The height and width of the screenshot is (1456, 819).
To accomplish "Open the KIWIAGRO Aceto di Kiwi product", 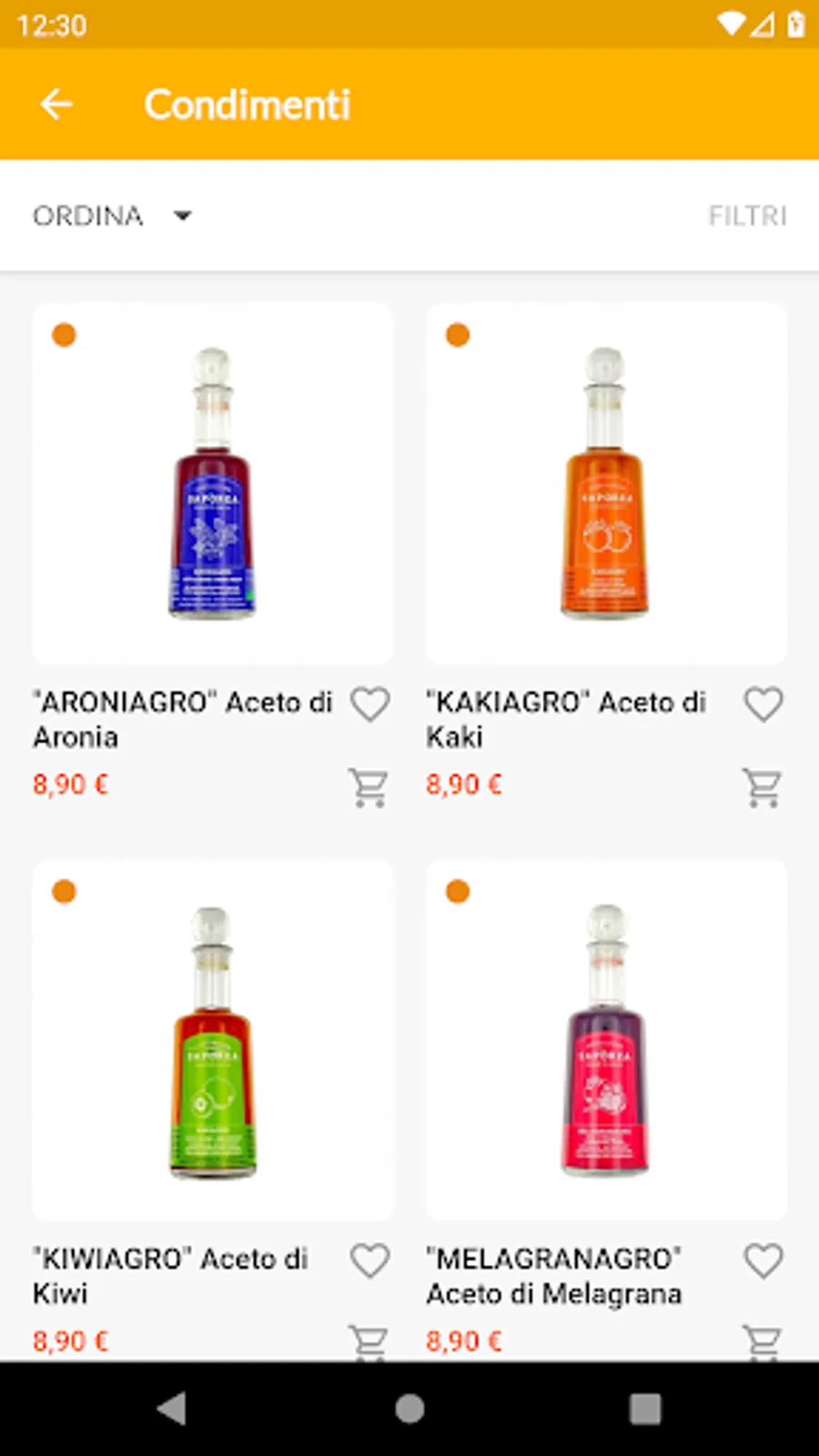I will tap(213, 1040).
